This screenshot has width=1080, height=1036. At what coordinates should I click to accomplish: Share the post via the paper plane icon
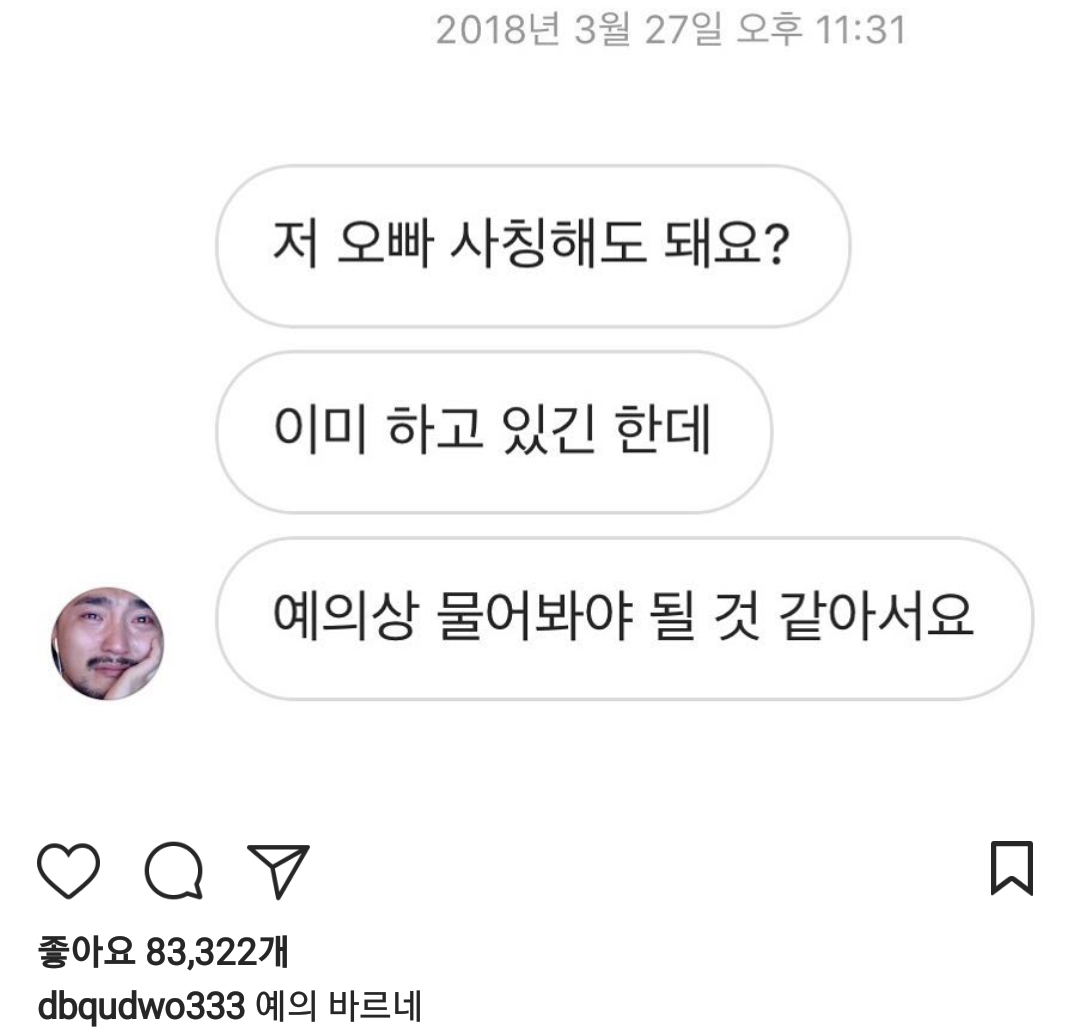point(277,870)
